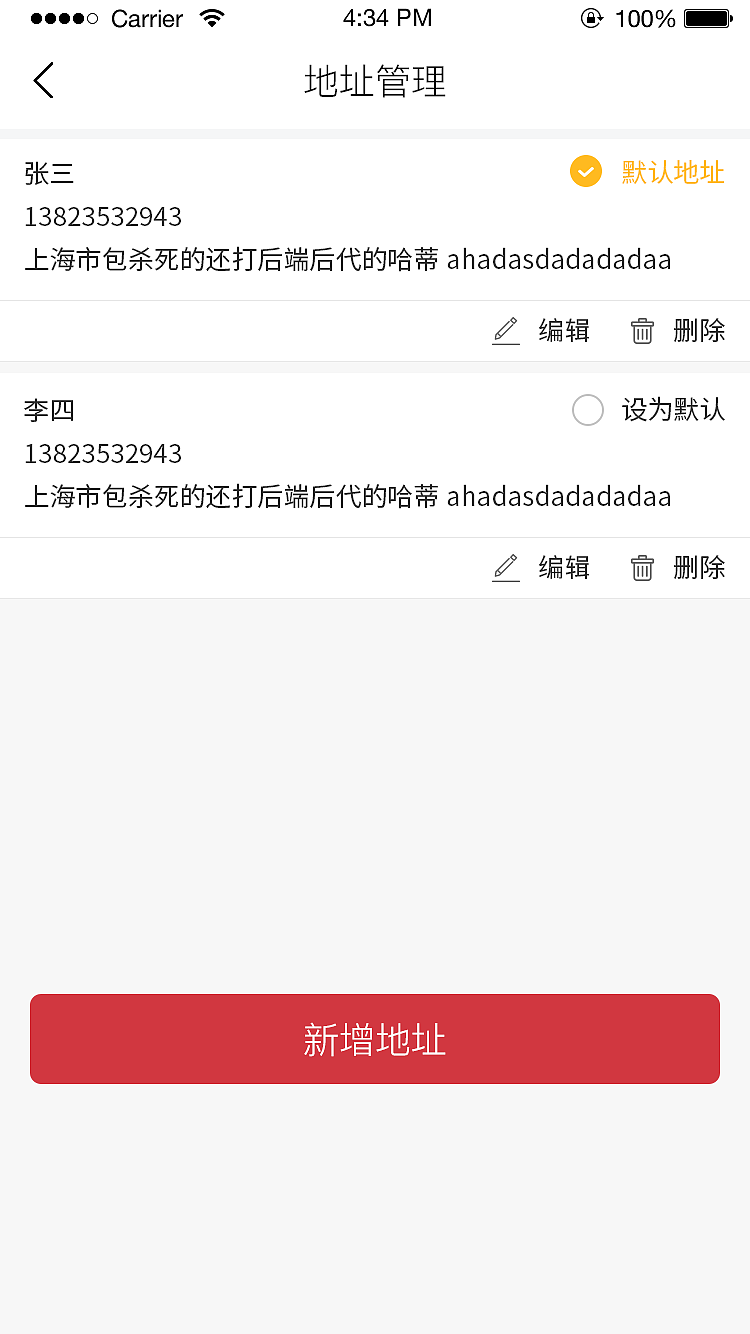Click the 删除 text for 李四's address
Image resolution: width=750 pixels, height=1334 pixels.
point(699,567)
